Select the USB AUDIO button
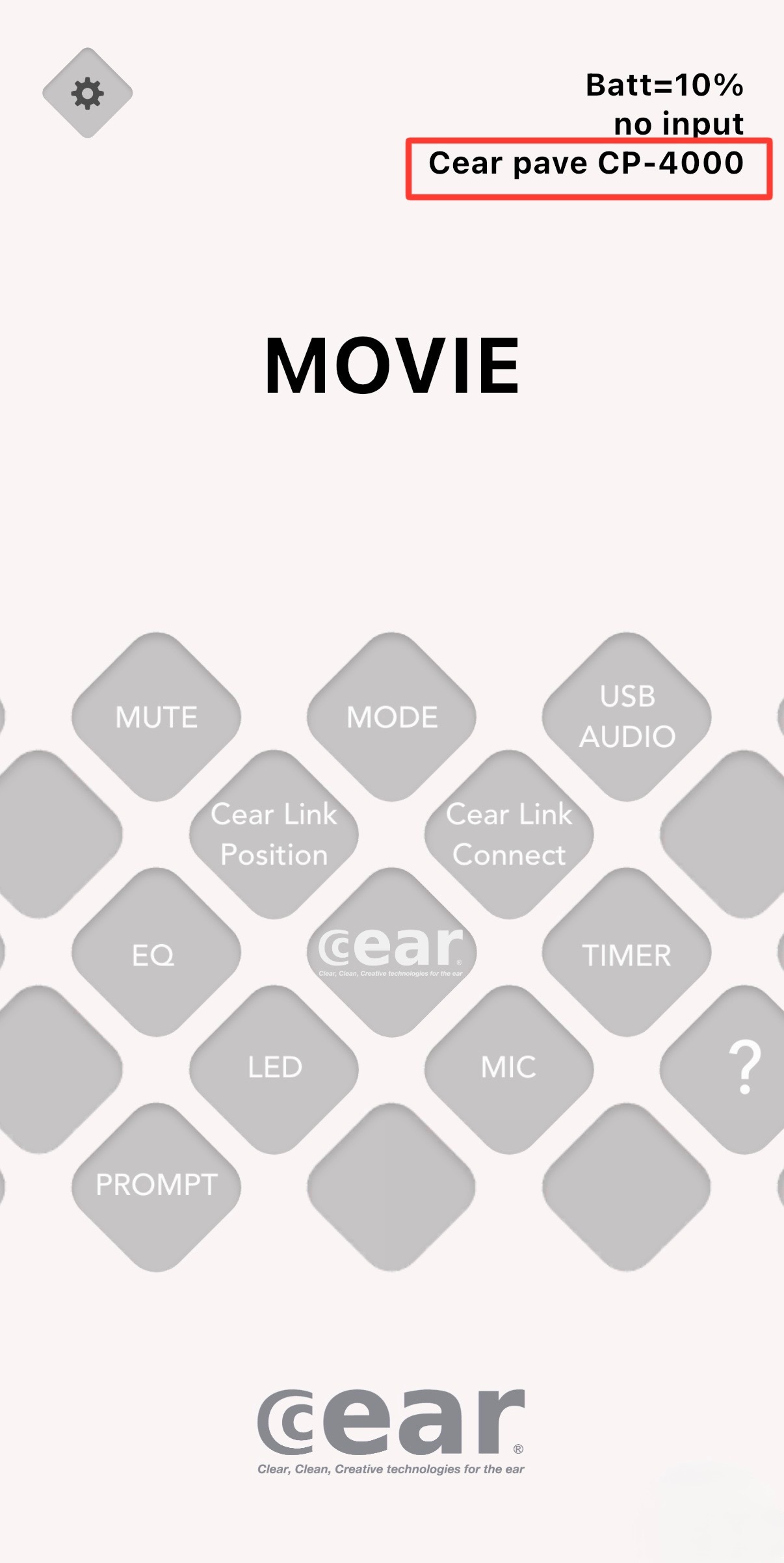The width and height of the screenshot is (784, 1563). point(627,717)
